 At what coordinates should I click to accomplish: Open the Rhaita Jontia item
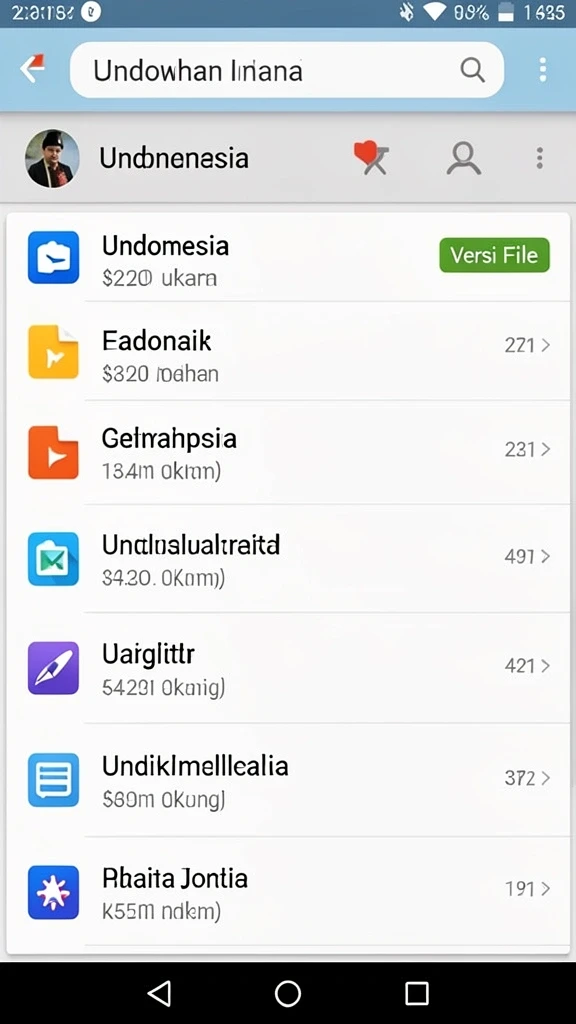coord(288,891)
